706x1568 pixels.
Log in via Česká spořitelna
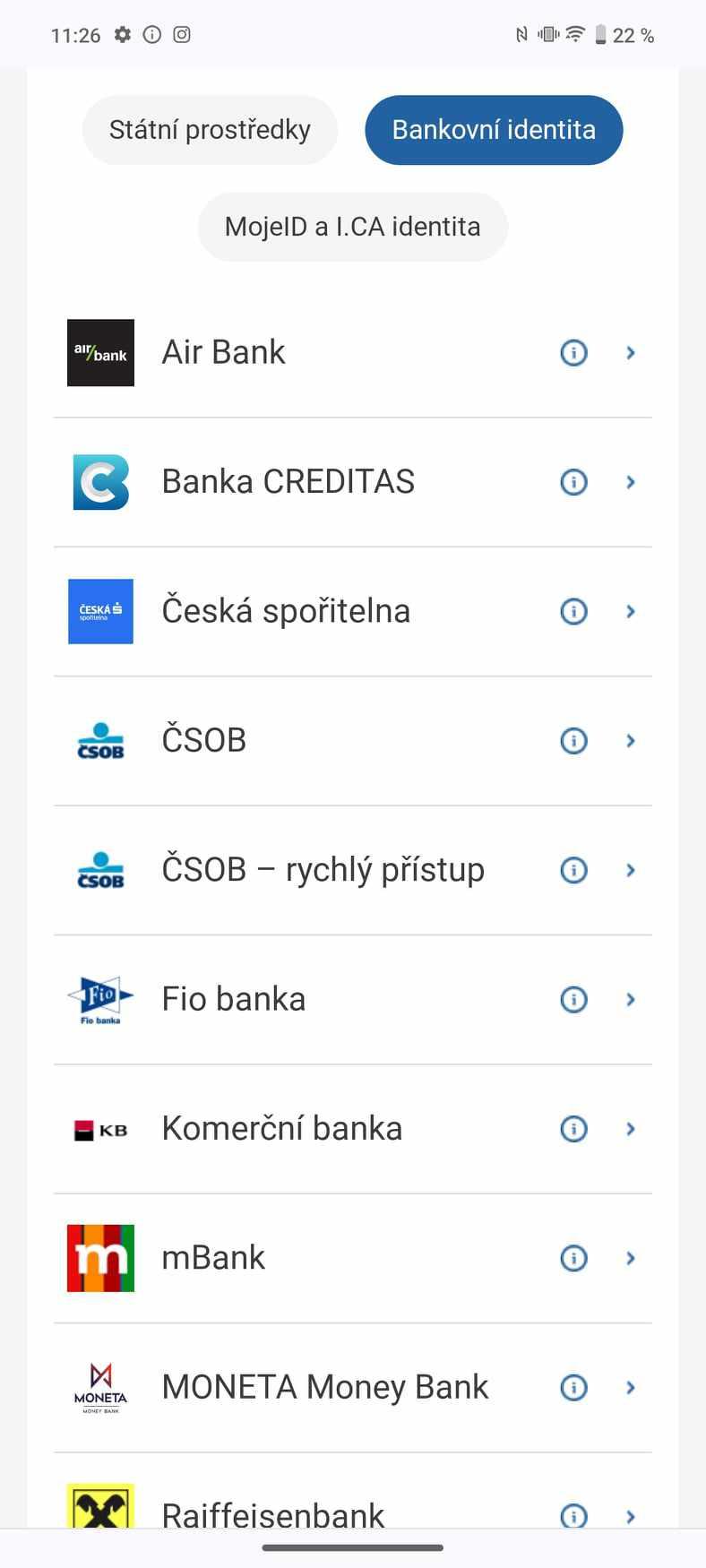[x=353, y=611]
